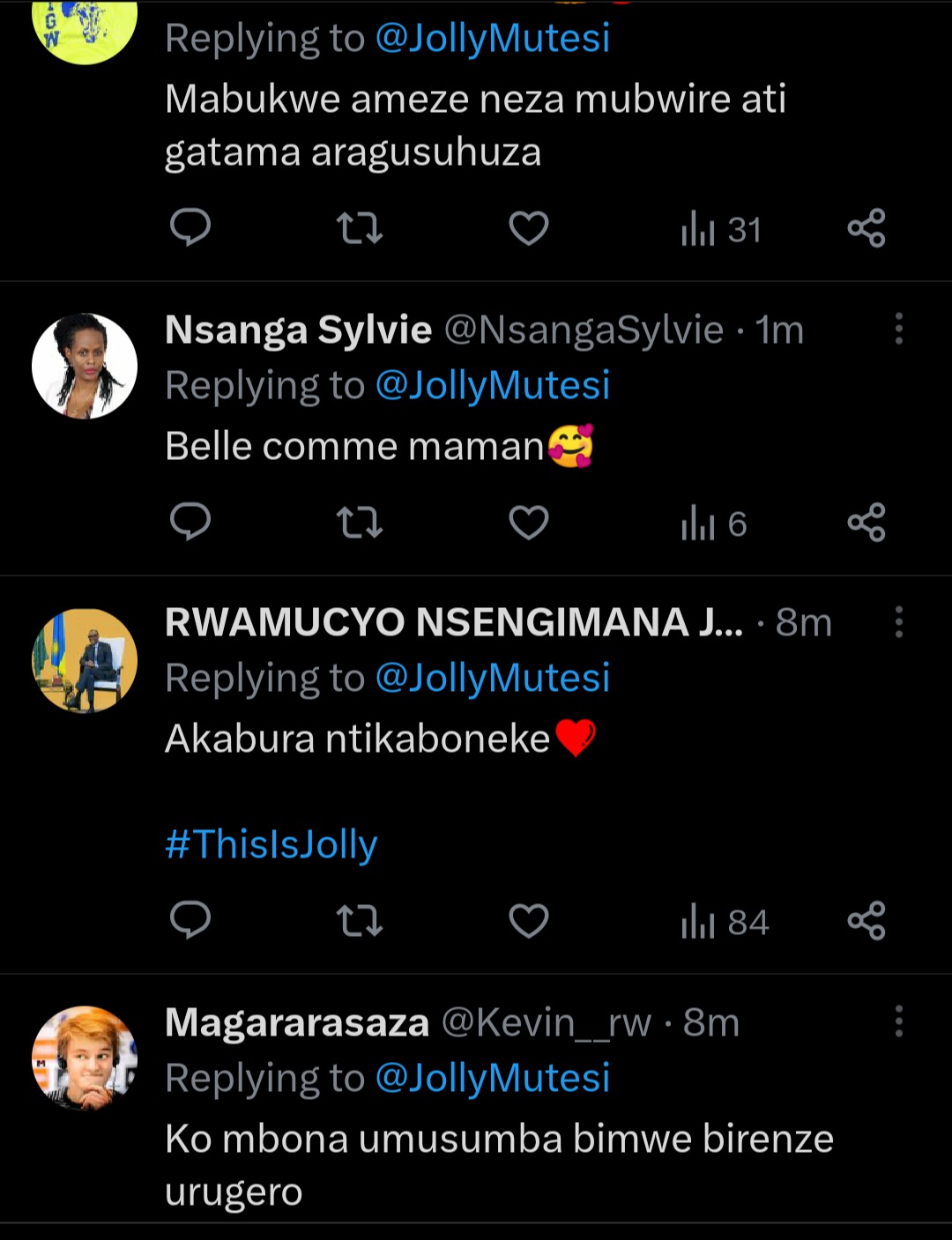Open @JollyMutesi mention in Magararasaza's reply
952x1240 pixels.
pyautogui.click(x=492, y=1078)
